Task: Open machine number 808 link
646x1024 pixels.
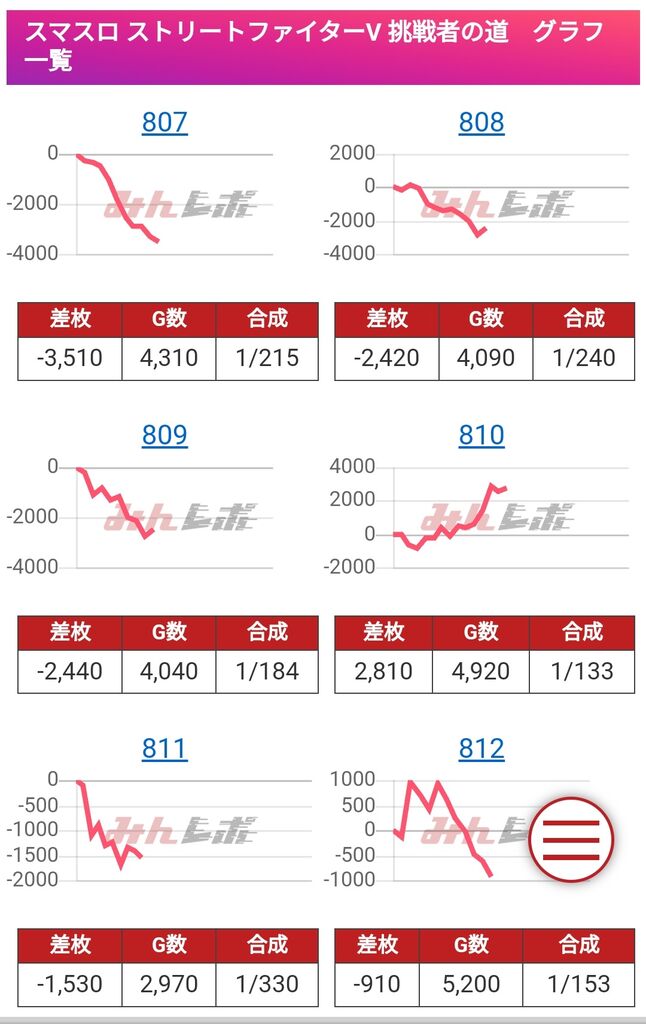Action: click(x=481, y=123)
